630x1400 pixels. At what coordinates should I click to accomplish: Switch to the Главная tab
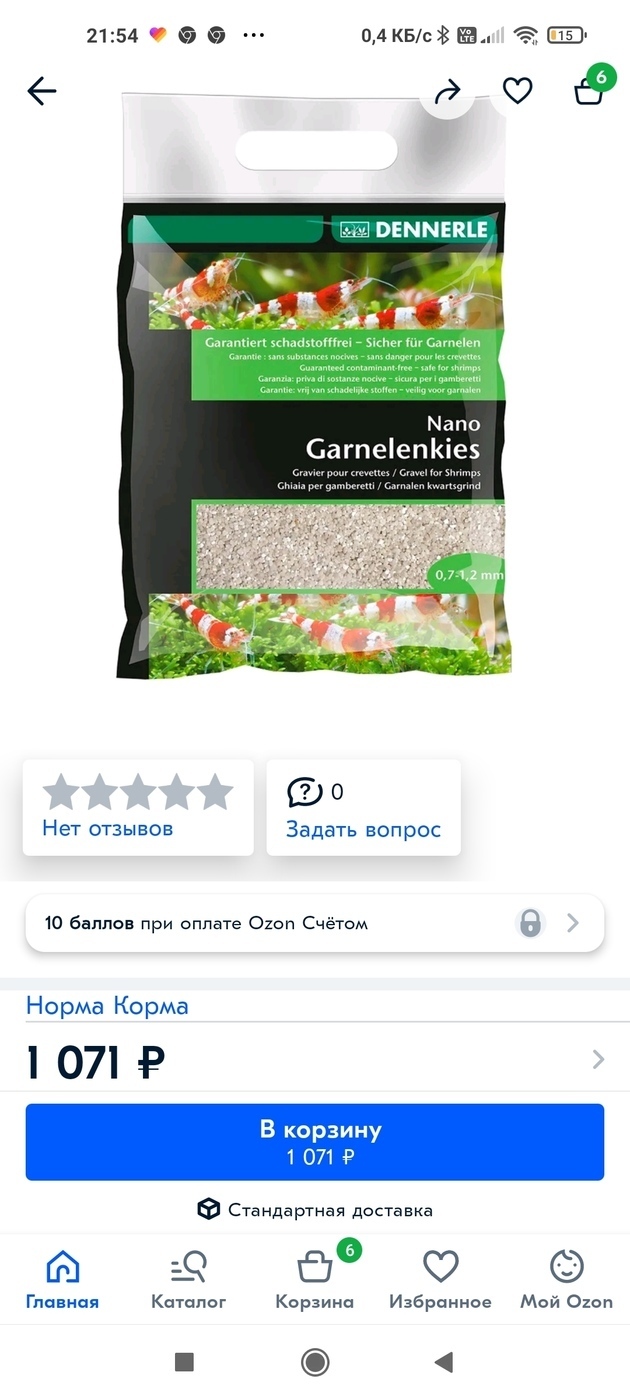pos(63,1280)
